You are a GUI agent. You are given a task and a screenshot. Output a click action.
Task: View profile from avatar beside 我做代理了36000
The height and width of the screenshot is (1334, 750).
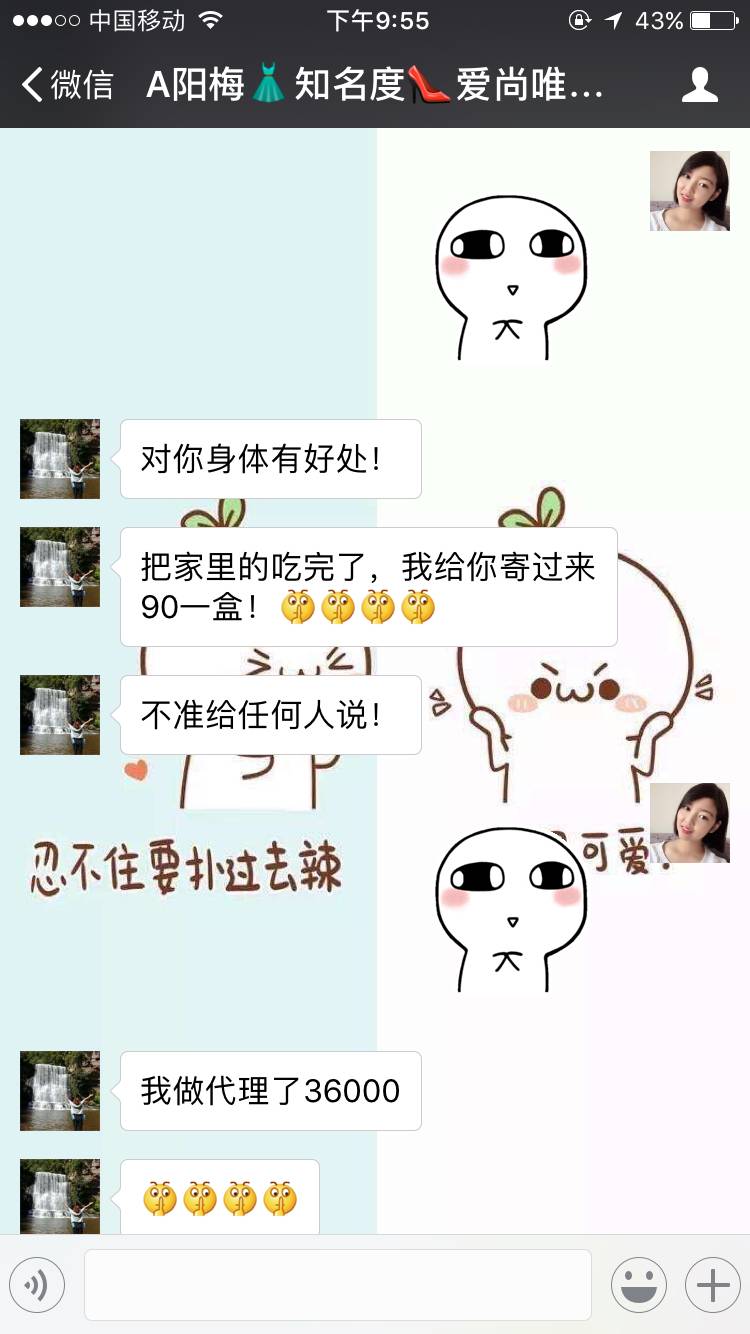(60, 1091)
